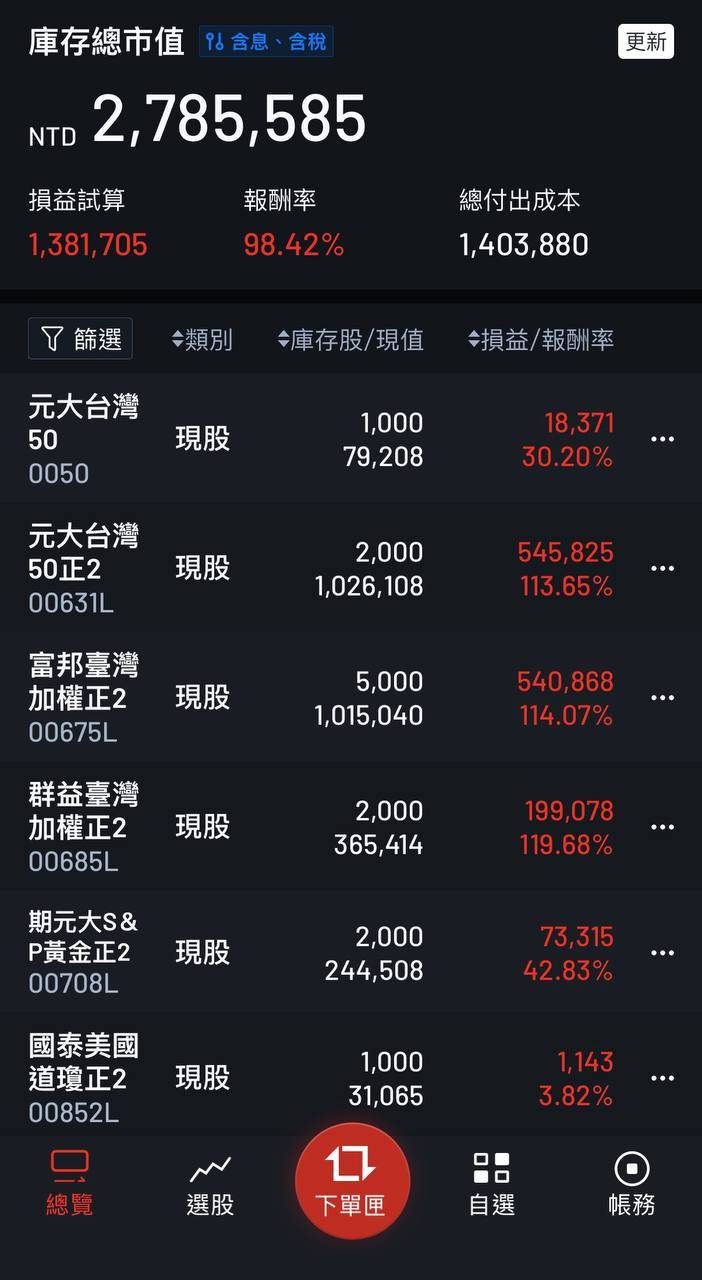The image size is (702, 1280).
Task: Open the 含息、含稅 settings chip
Action: pos(266,42)
